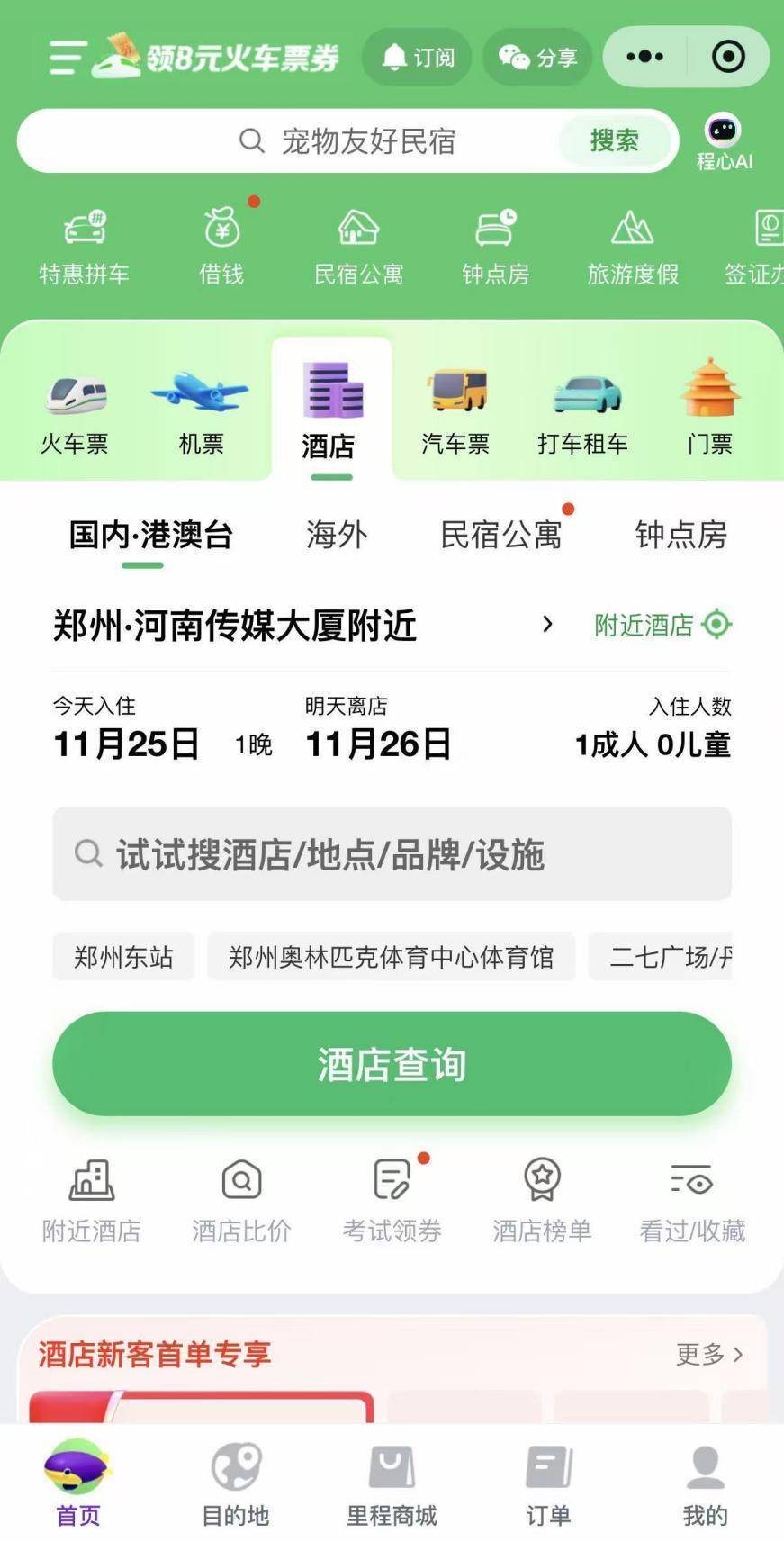Image resolution: width=784 pixels, height=1542 pixels.
Task: Share via the 分享 button
Action: point(537,58)
